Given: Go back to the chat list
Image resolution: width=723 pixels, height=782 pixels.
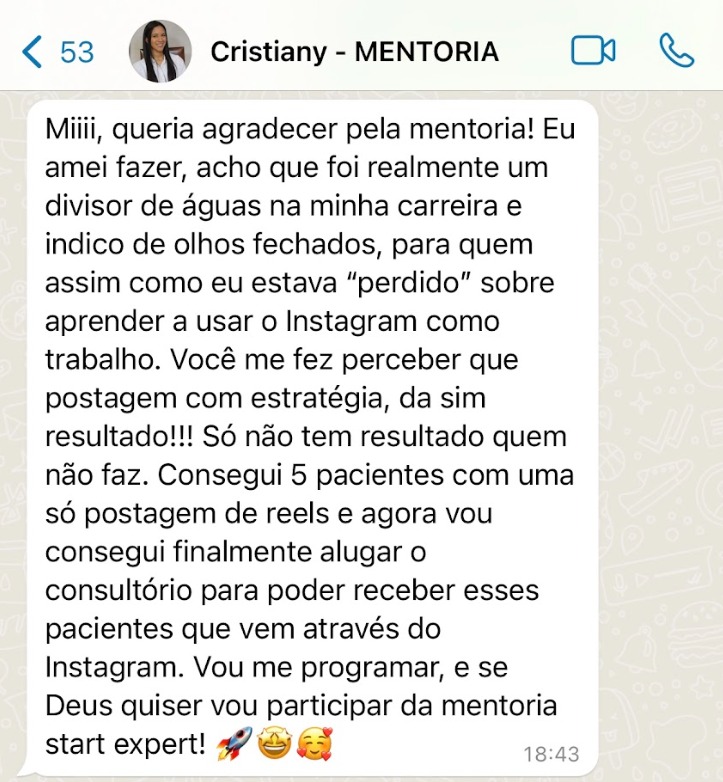Looking at the screenshot, I should [56, 51].
